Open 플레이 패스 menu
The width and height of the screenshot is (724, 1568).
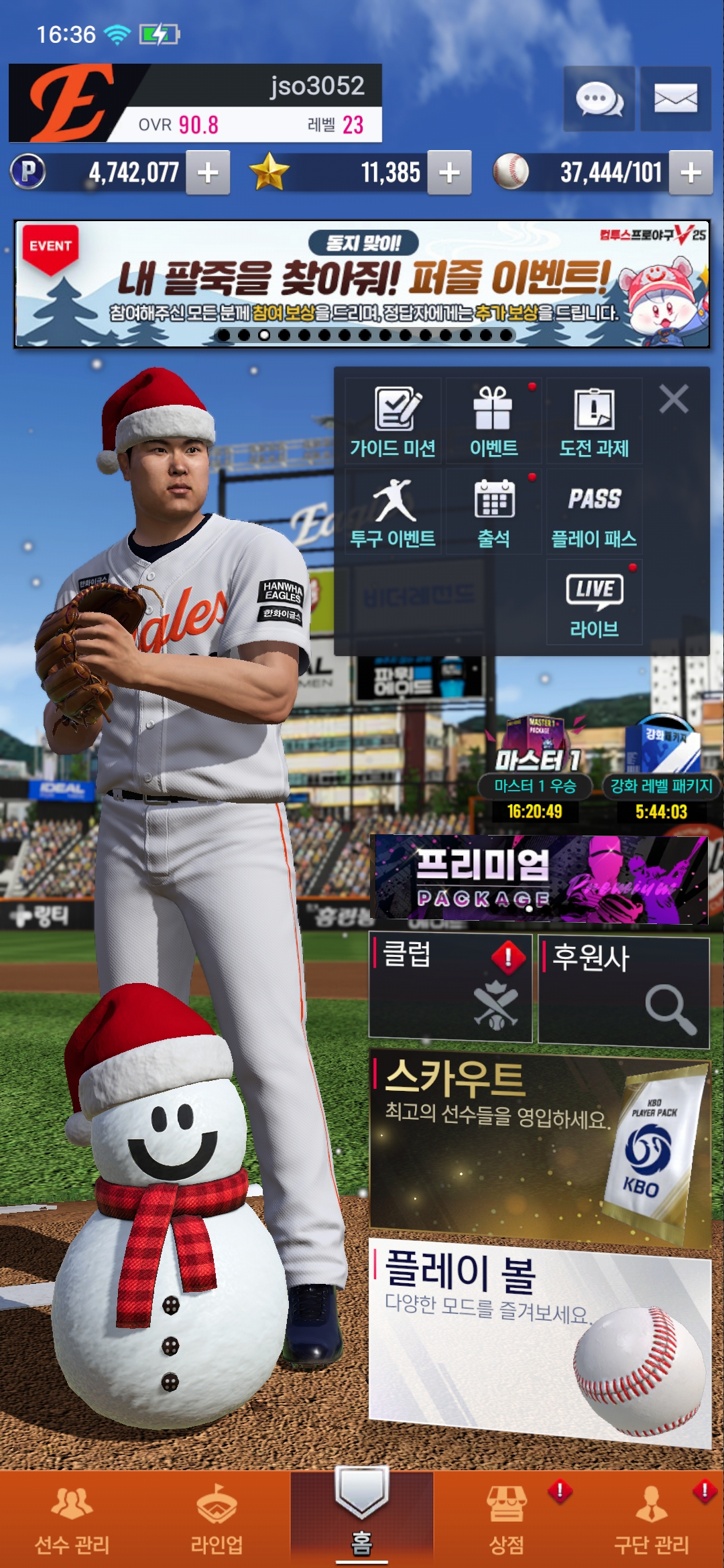[594, 513]
